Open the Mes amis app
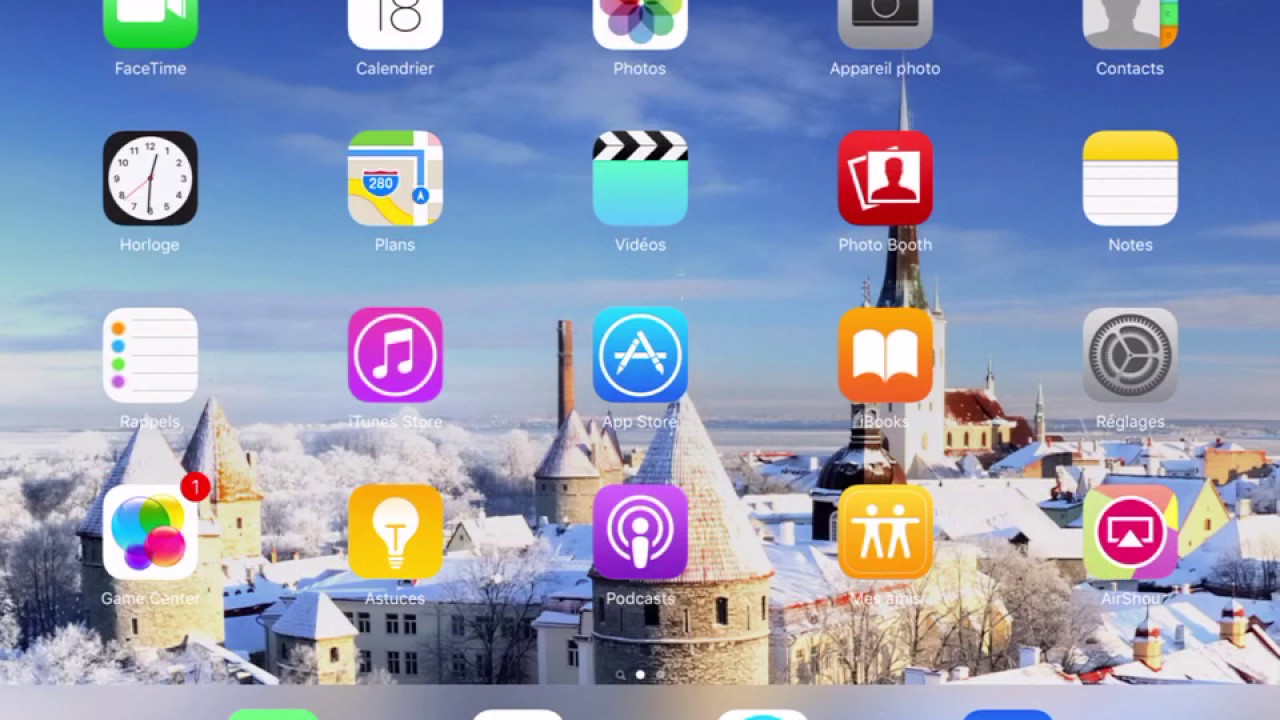The image size is (1280, 720). (x=885, y=532)
